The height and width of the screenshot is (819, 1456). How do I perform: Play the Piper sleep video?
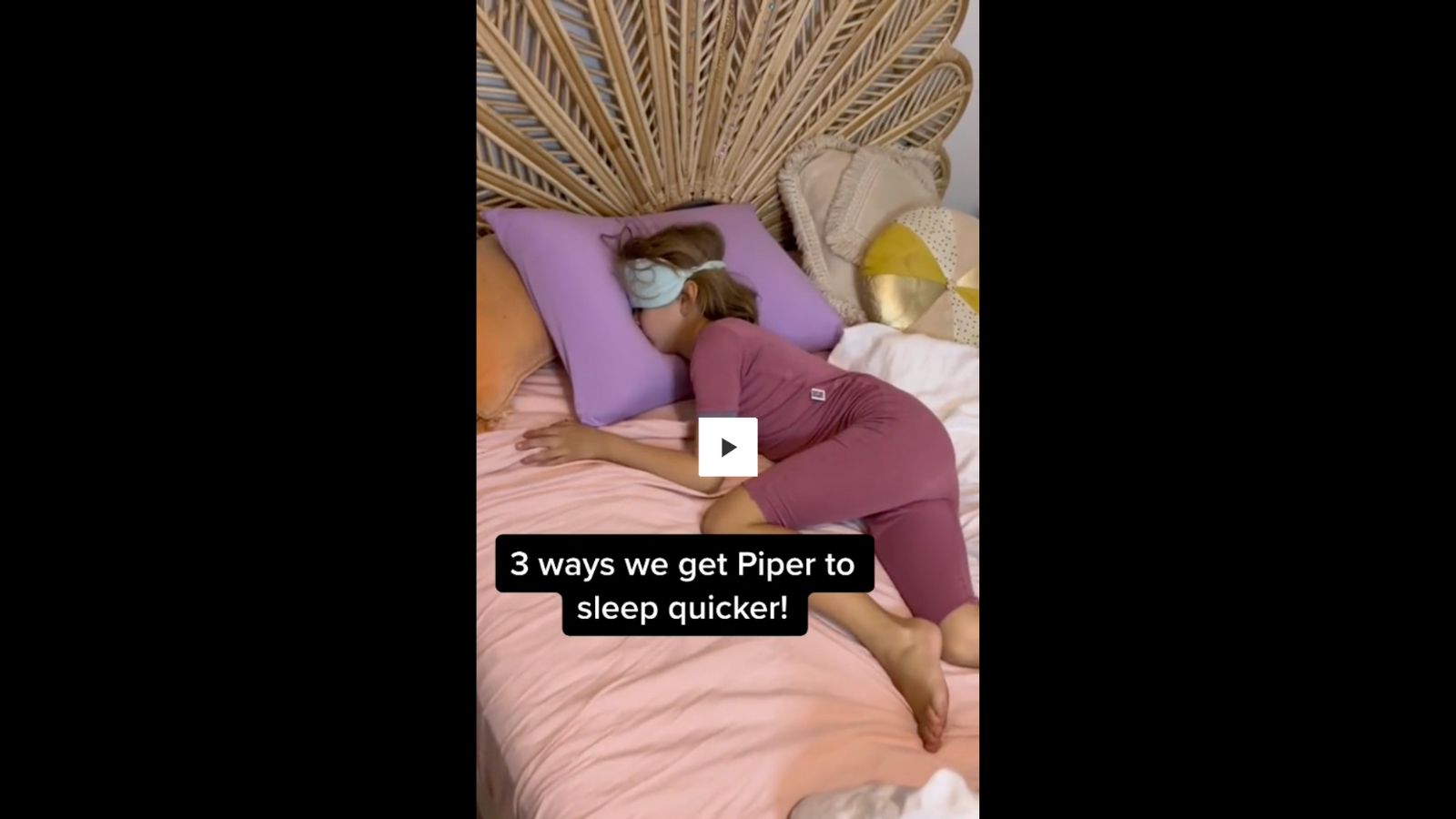(x=727, y=447)
